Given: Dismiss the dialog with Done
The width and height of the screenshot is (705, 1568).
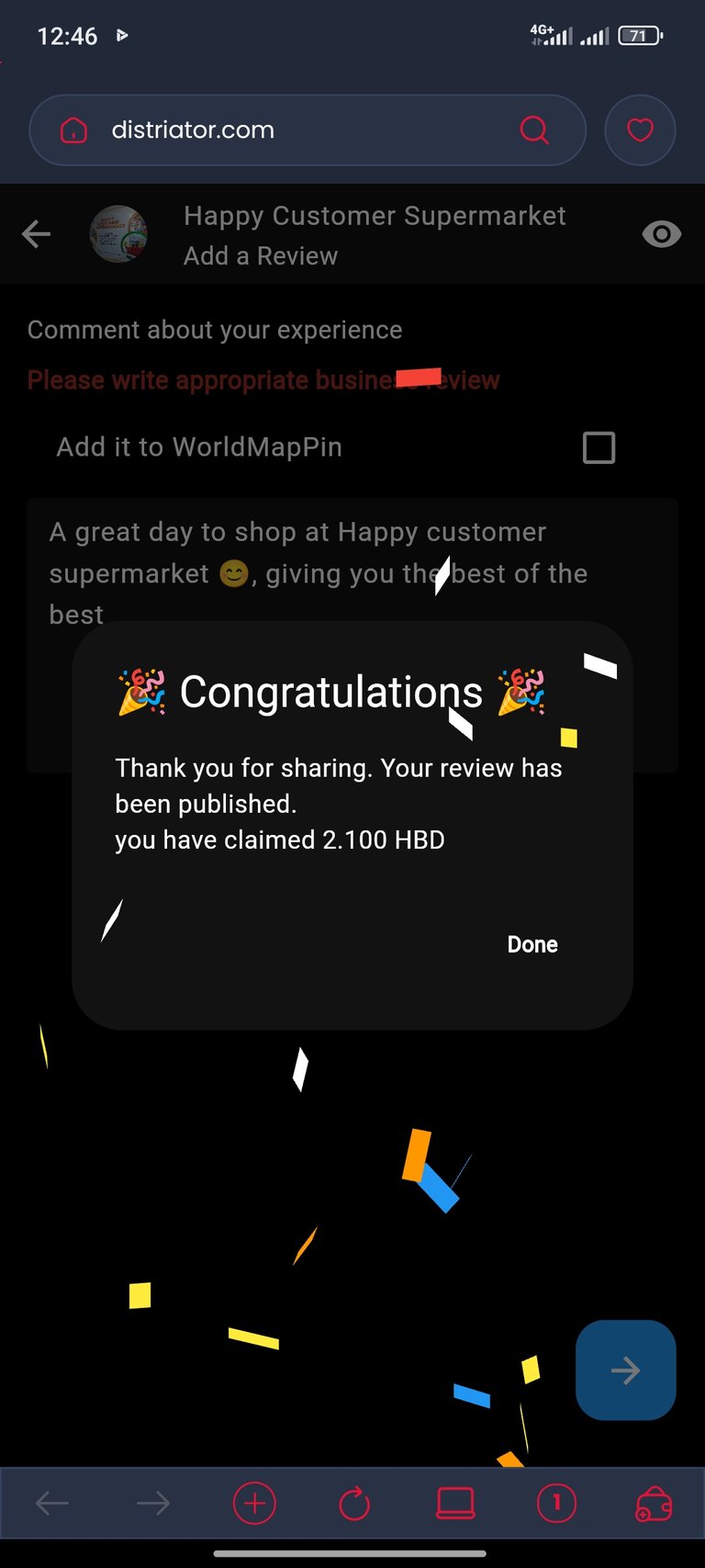Looking at the screenshot, I should pyautogui.click(x=532, y=944).
